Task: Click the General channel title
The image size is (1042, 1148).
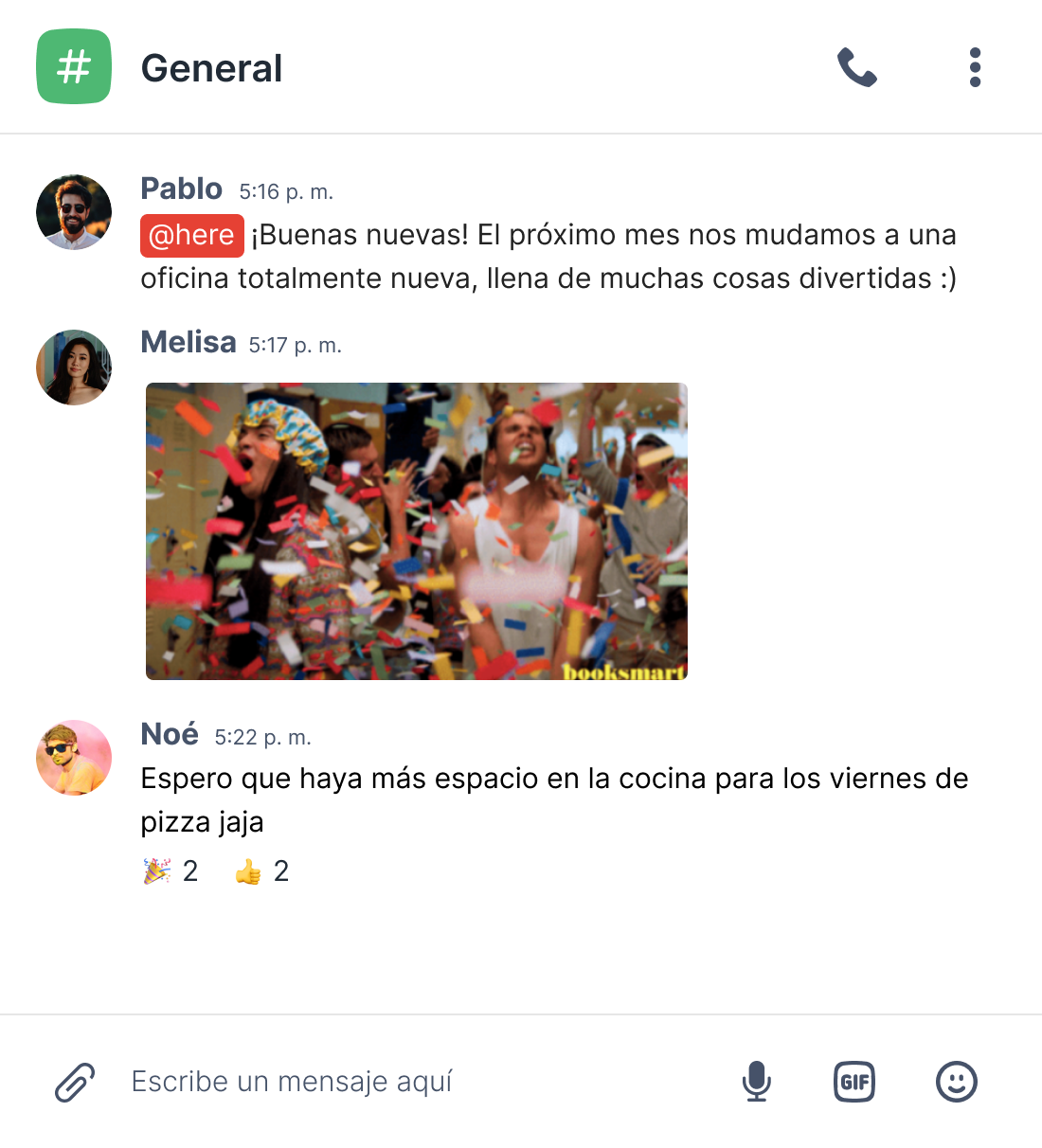Action: 212,67
